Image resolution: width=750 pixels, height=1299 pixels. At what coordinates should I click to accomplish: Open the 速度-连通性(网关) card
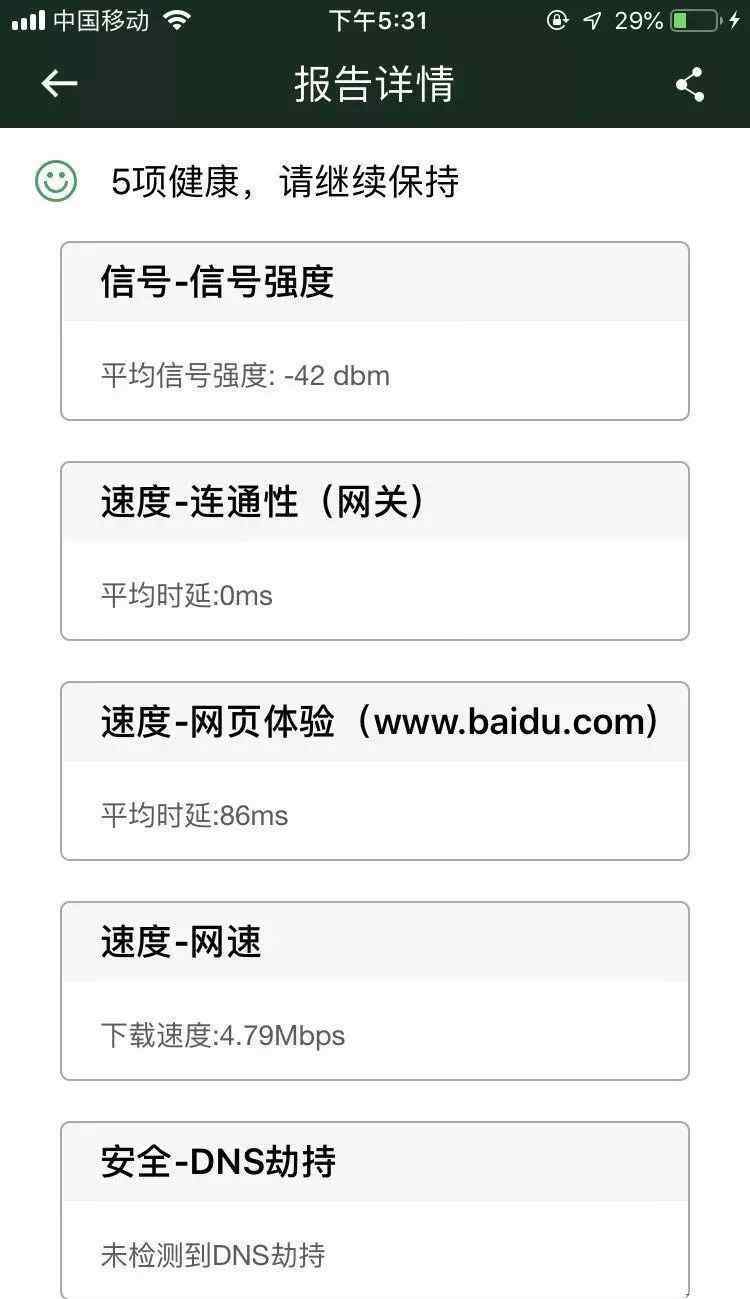pos(375,551)
